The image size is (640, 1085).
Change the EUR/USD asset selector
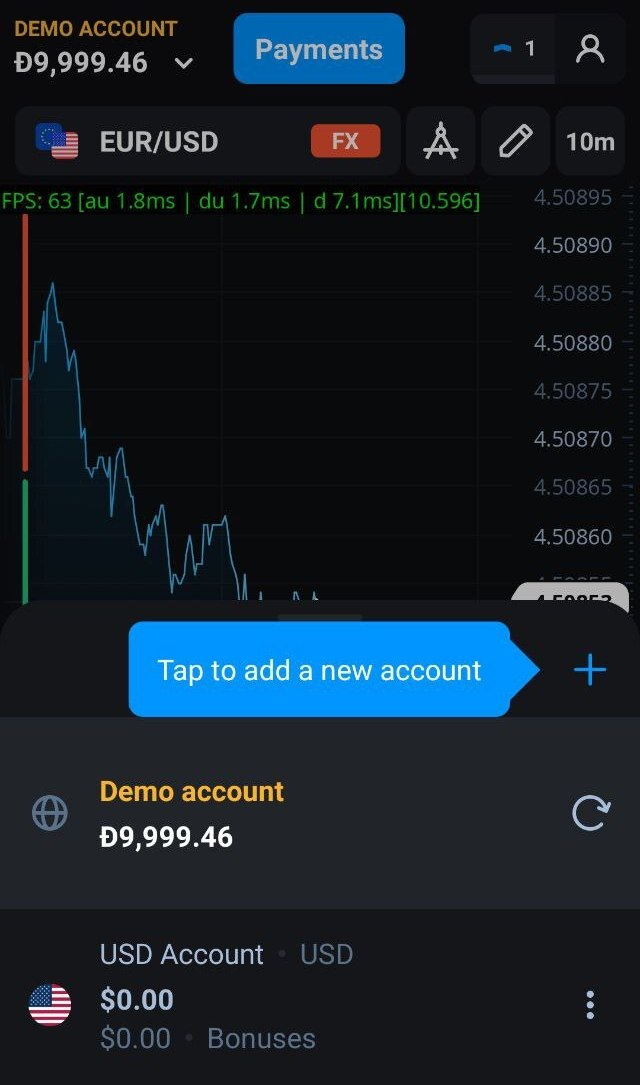tap(207, 141)
